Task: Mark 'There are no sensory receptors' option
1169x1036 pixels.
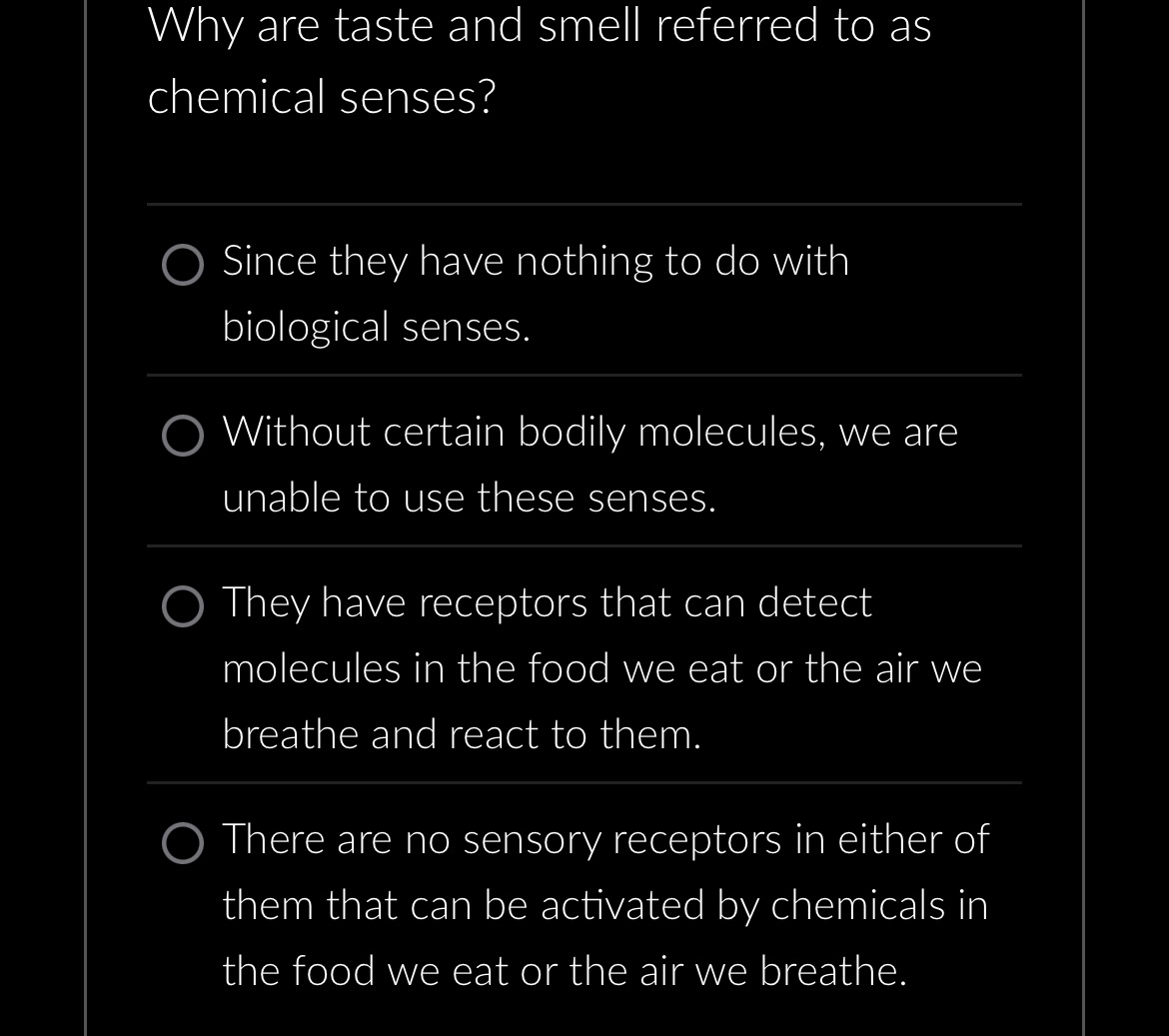Action: (183, 843)
